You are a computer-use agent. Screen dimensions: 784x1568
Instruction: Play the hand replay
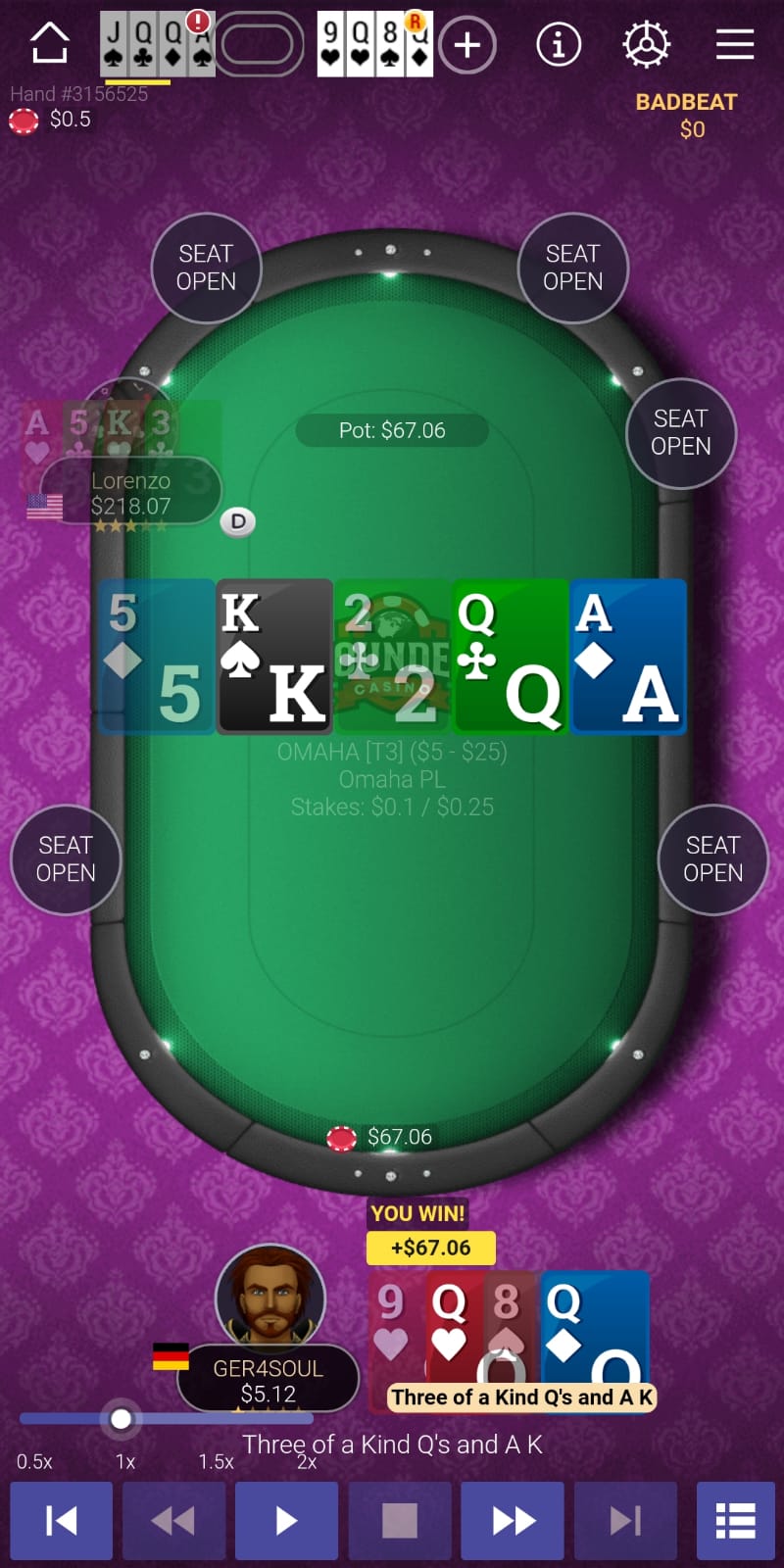click(286, 1520)
